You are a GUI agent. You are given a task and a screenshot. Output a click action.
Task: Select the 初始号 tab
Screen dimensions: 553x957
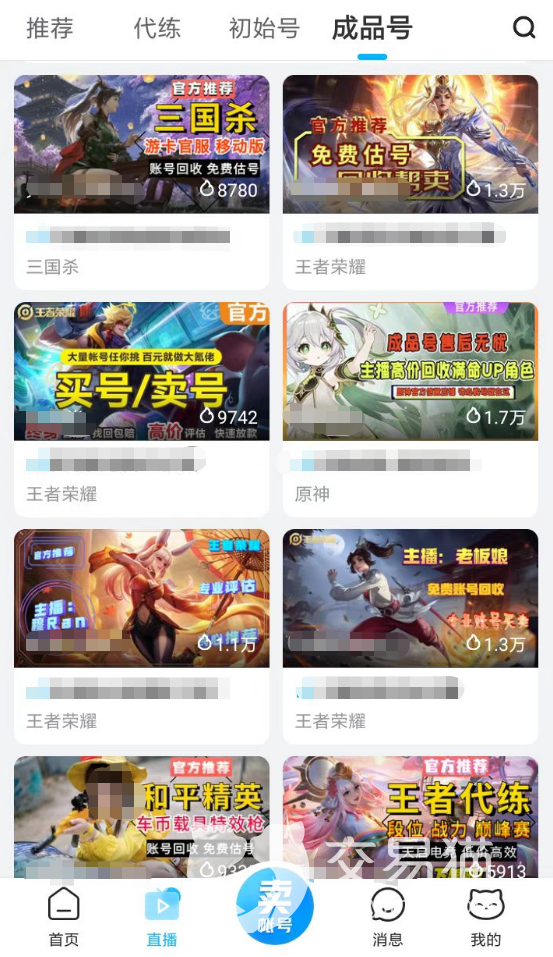tap(264, 29)
